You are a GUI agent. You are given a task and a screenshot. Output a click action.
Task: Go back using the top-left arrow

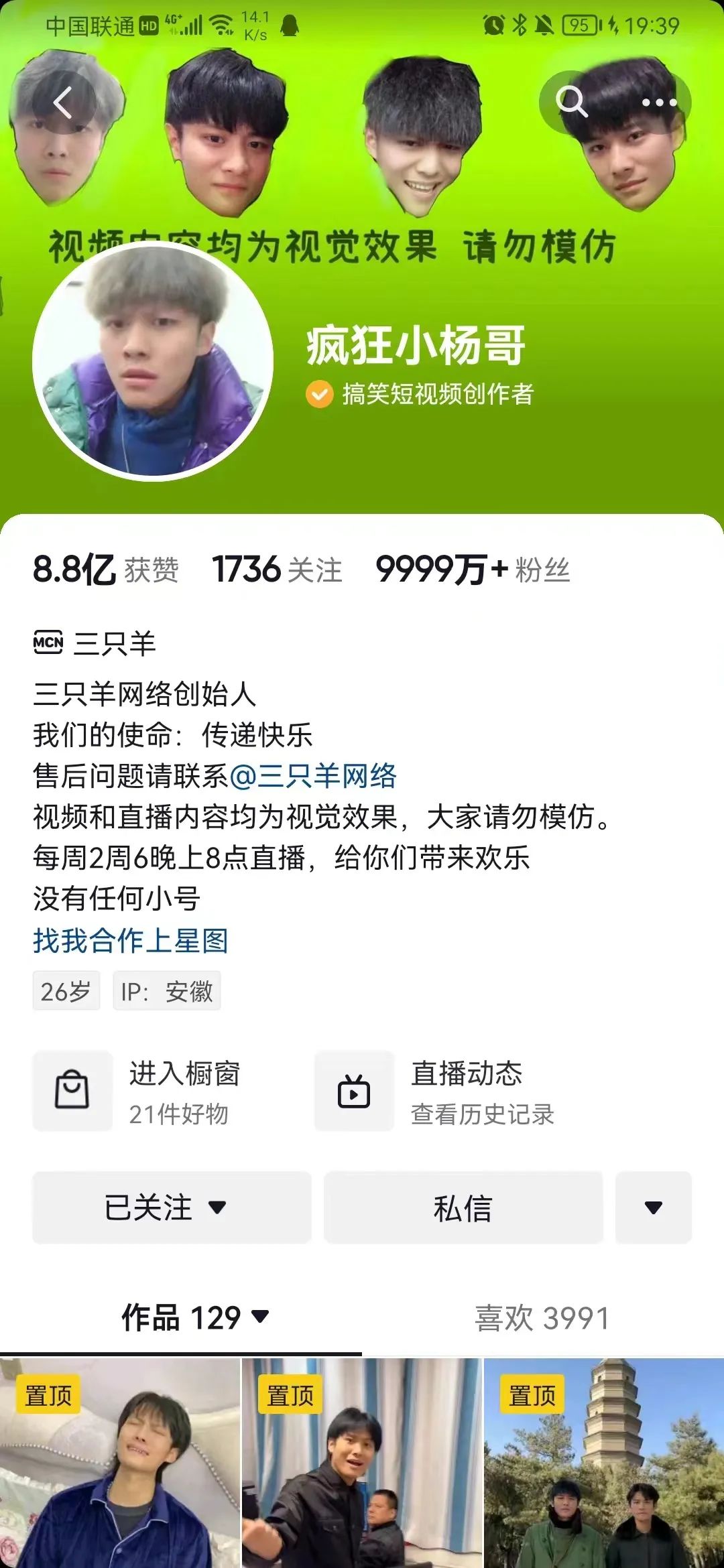coord(62,103)
